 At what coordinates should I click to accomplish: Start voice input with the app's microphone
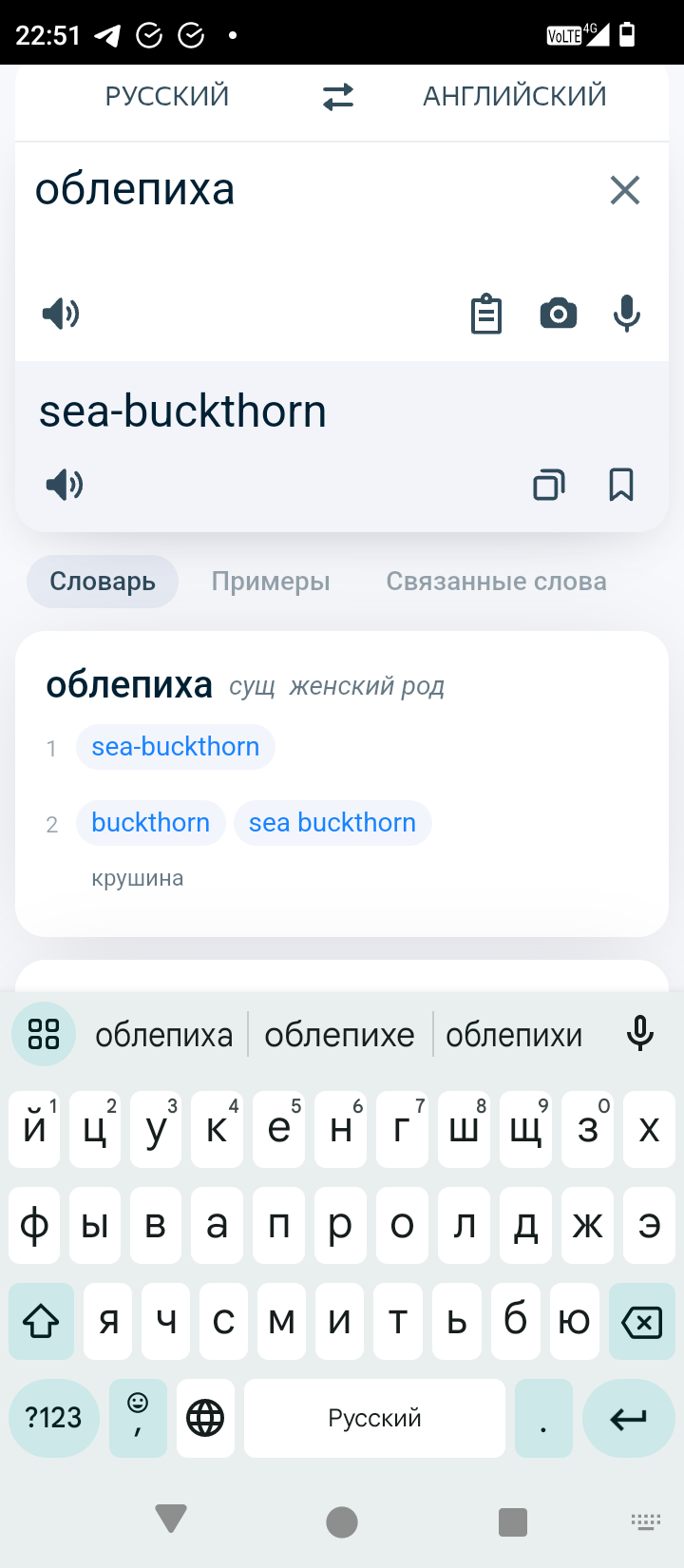click(x=627, y=314)
